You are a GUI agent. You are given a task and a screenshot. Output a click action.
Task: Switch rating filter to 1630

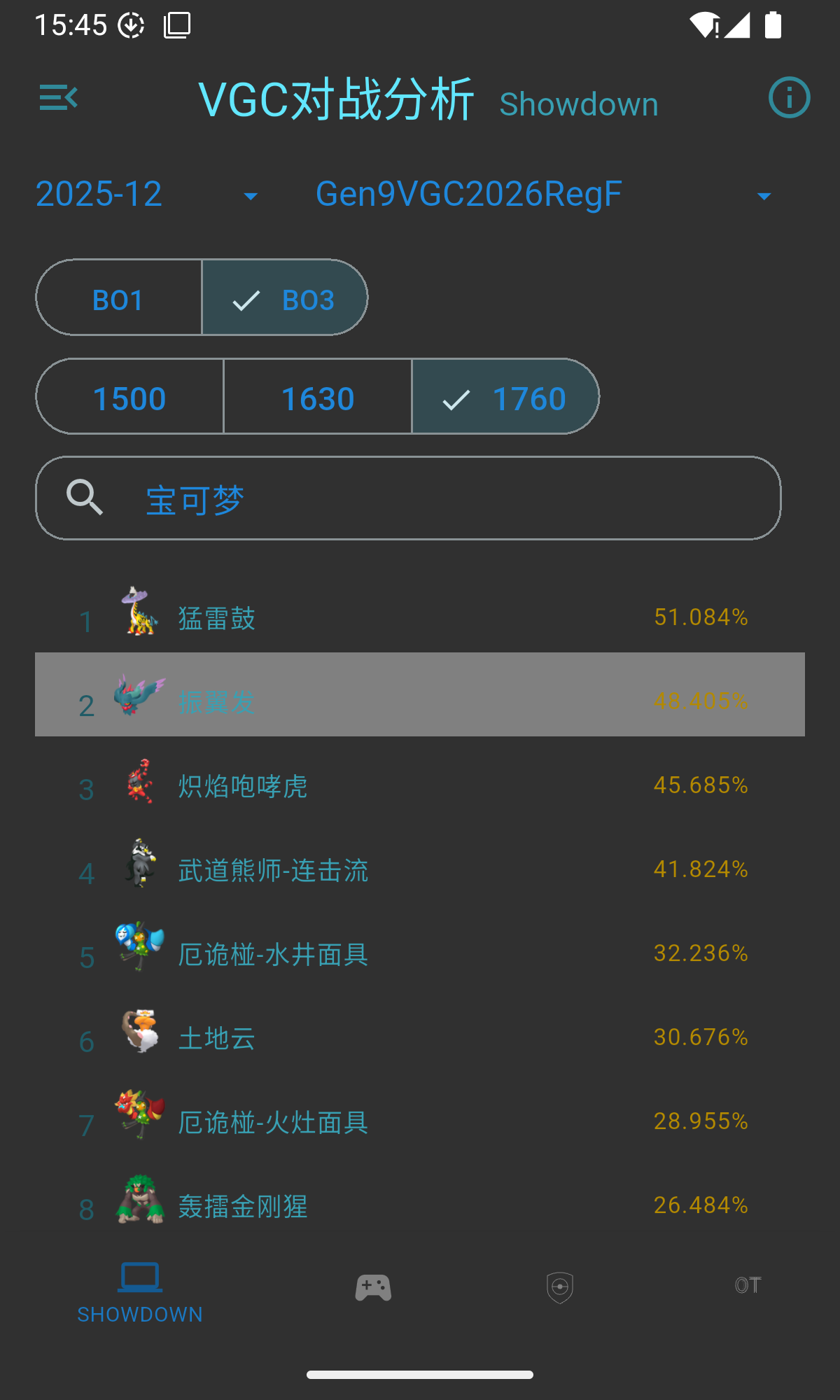coord(317,397)
